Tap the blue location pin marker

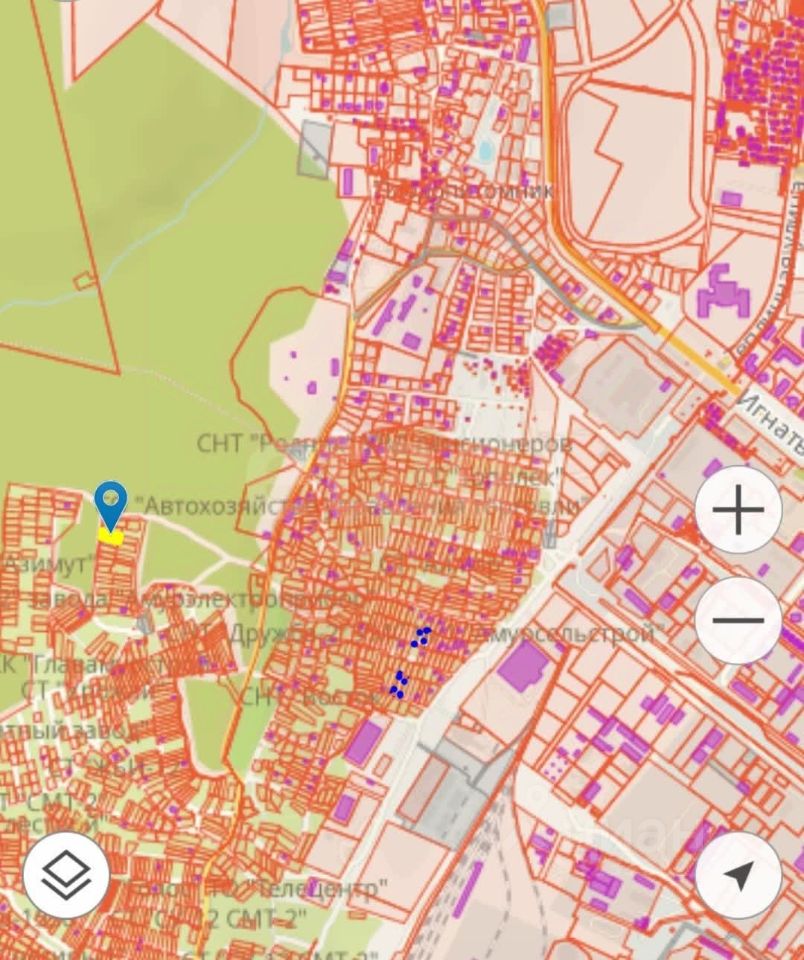point(110,504)
